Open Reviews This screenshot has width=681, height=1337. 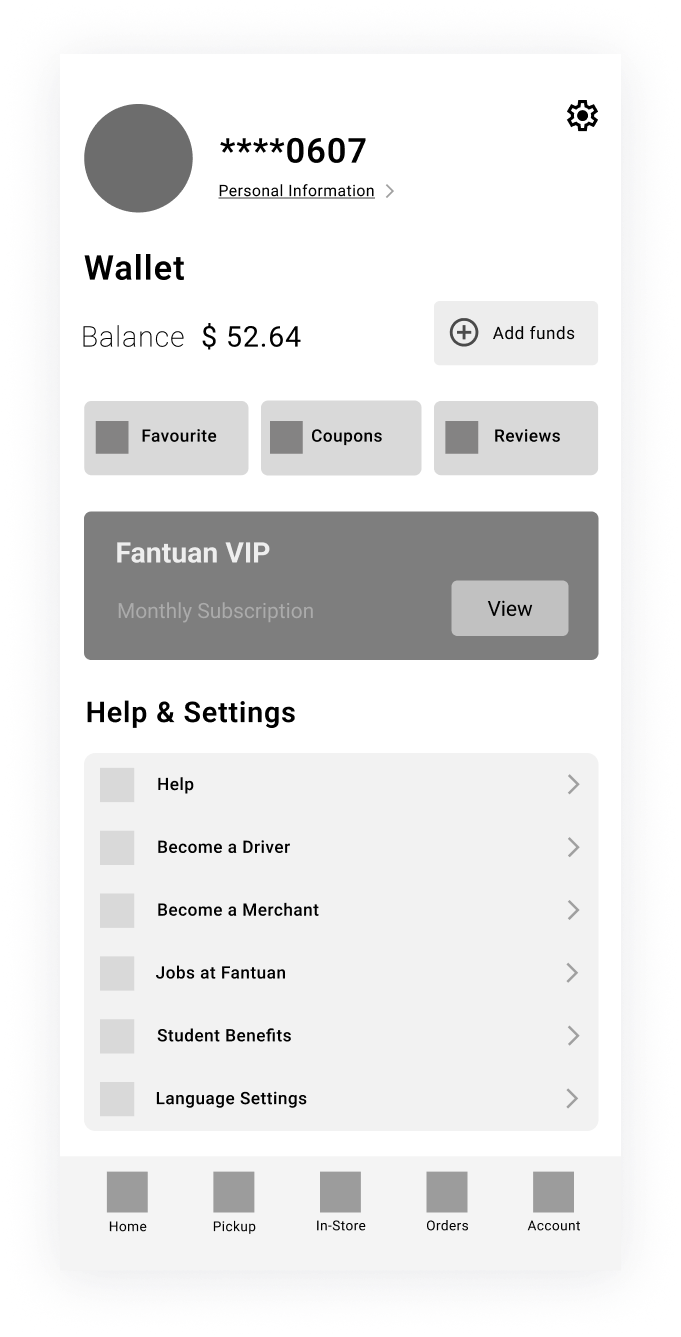pos(515,437)
